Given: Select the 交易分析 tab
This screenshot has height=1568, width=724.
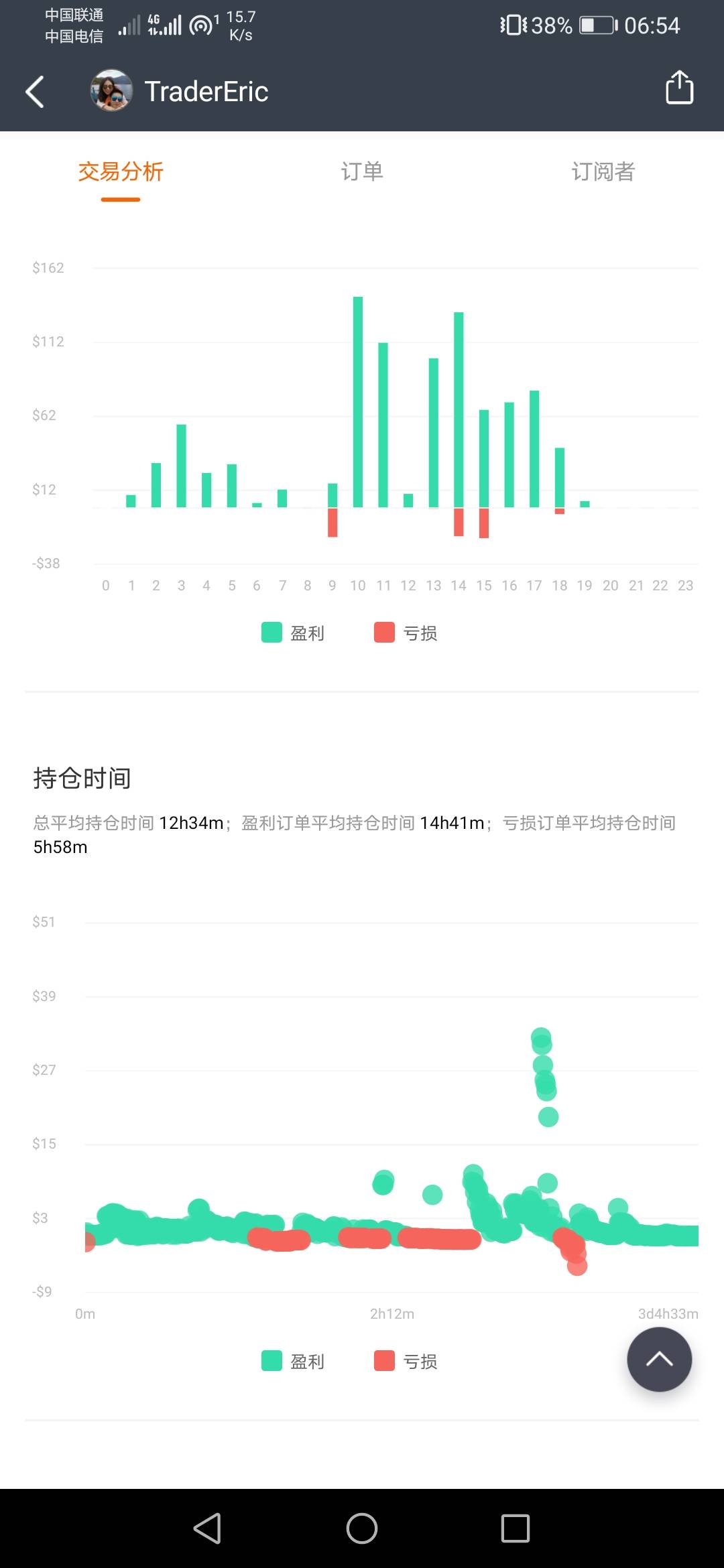Looking at the screenshot, I should pyautogui.click(x=121, y=172).
